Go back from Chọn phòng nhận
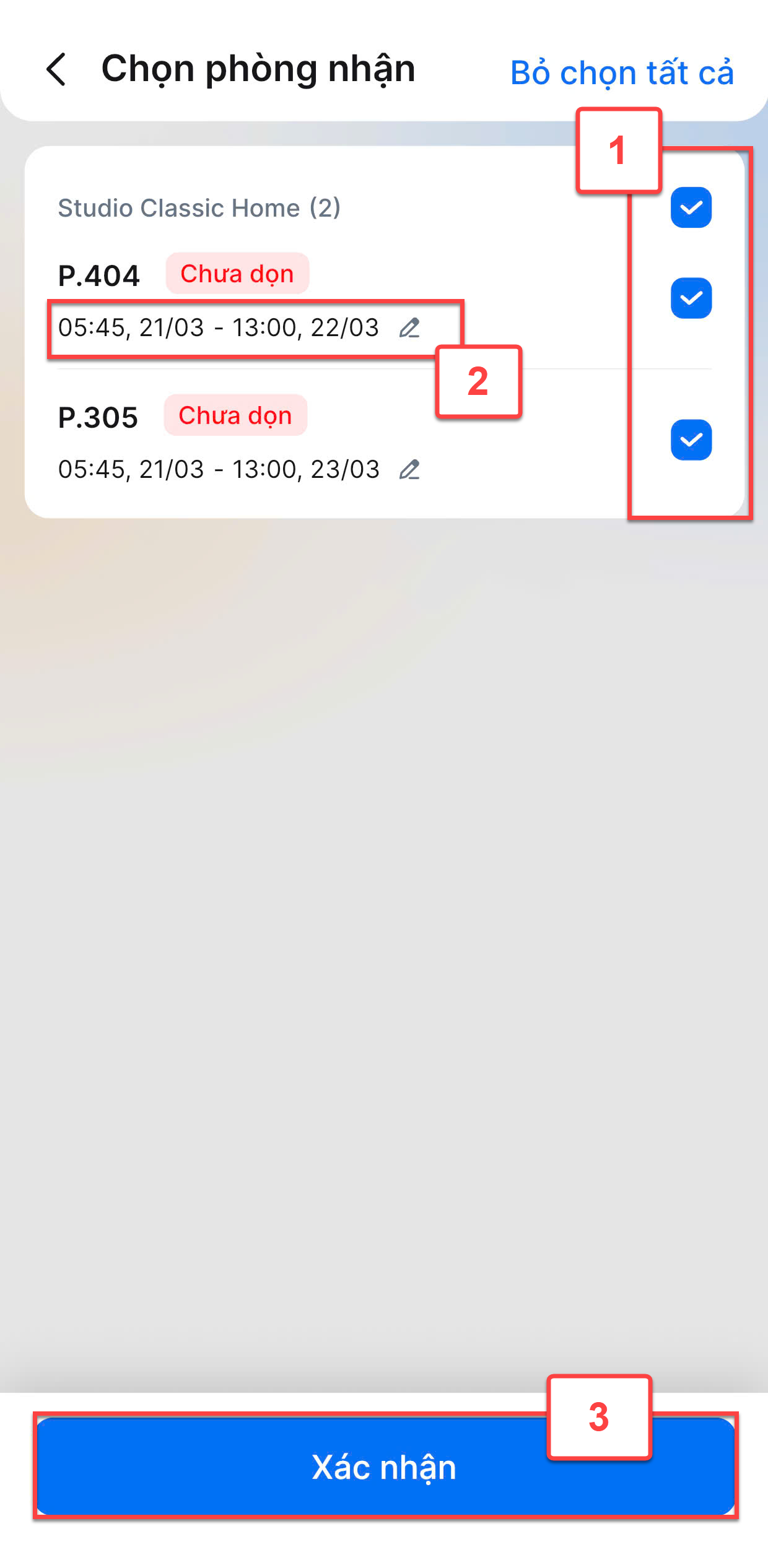The image size is (768, 1568). tap(56, 69)
